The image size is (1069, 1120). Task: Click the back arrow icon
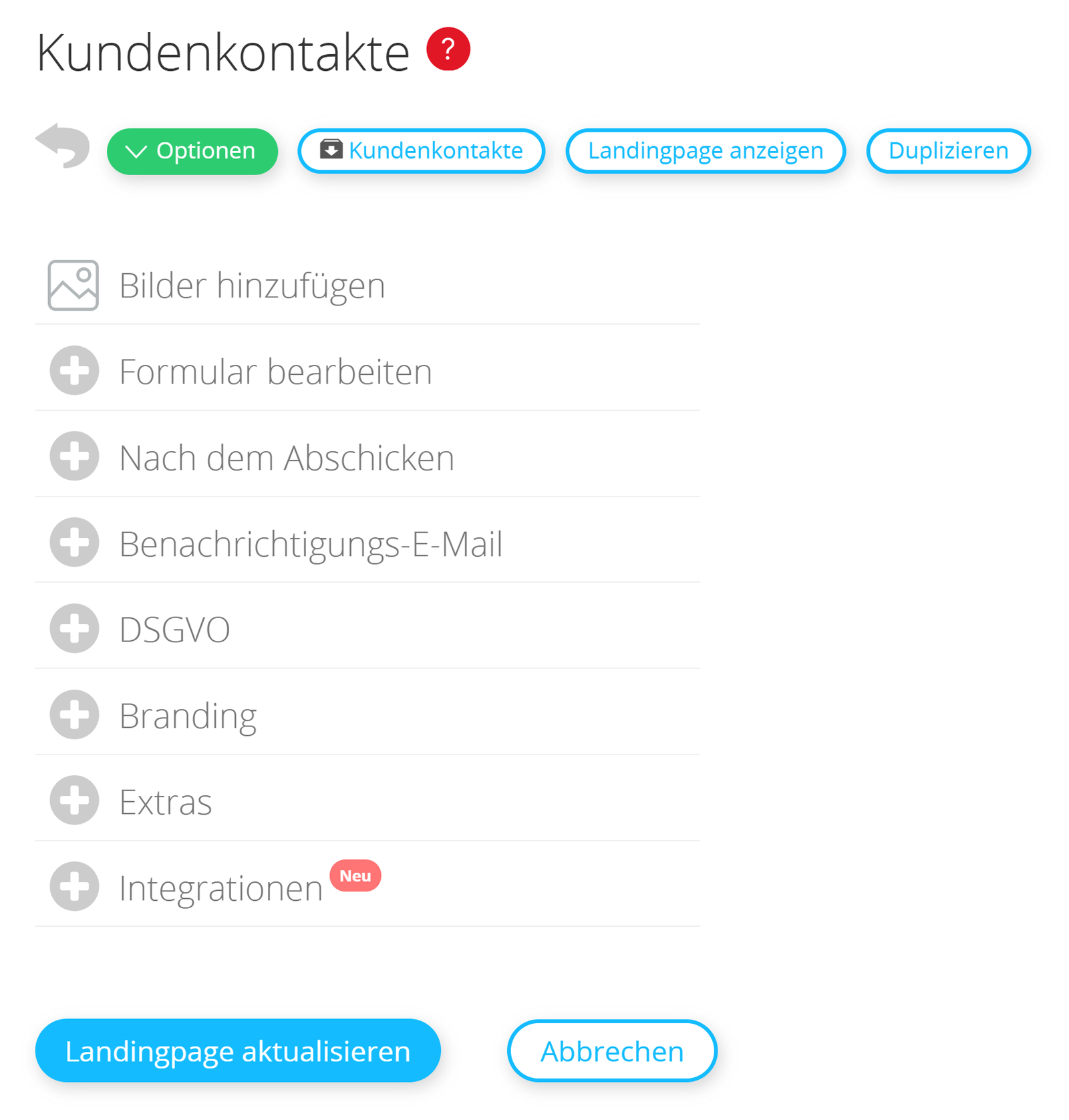click(63, 147)
